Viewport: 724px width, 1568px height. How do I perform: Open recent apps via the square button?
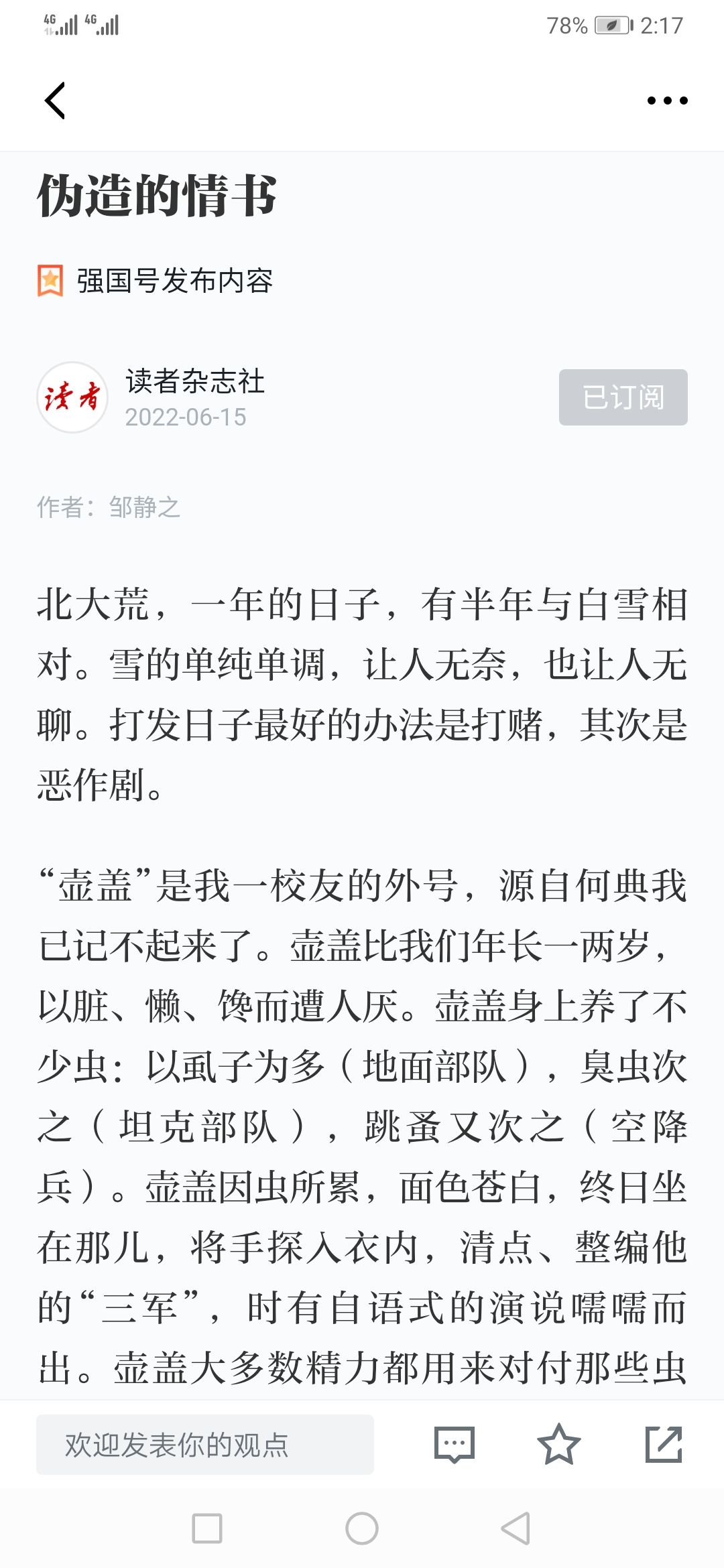[207, 1528]
